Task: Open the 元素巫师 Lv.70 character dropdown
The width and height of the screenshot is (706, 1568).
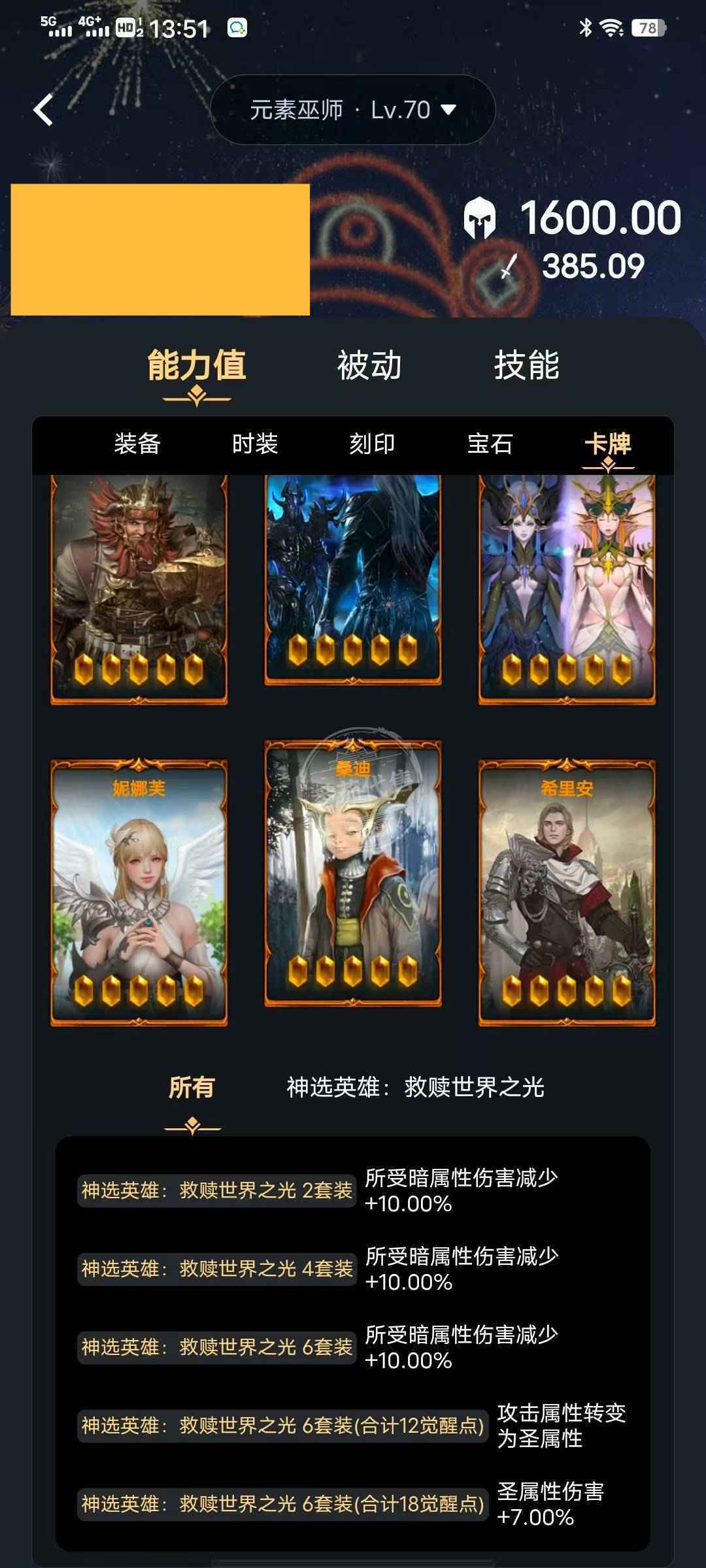Action: click(x=352, y=110)
